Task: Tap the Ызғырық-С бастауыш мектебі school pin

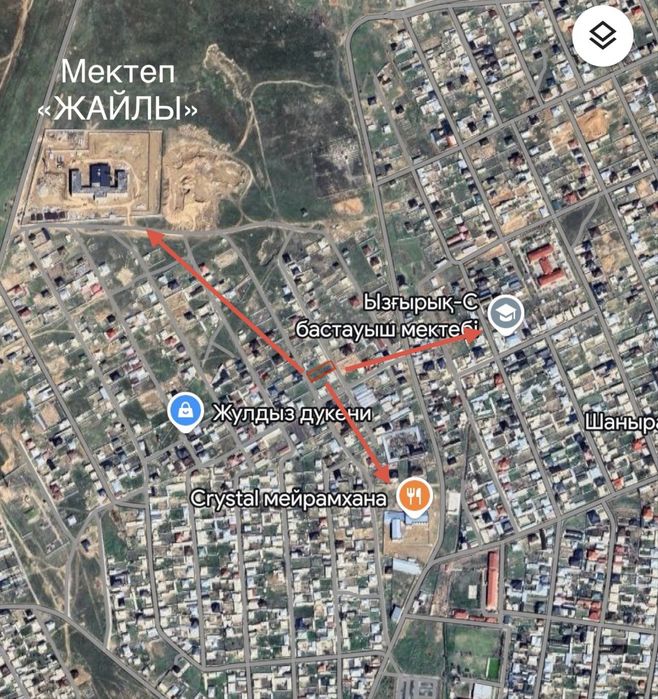Action: click(x=505, y=314)
